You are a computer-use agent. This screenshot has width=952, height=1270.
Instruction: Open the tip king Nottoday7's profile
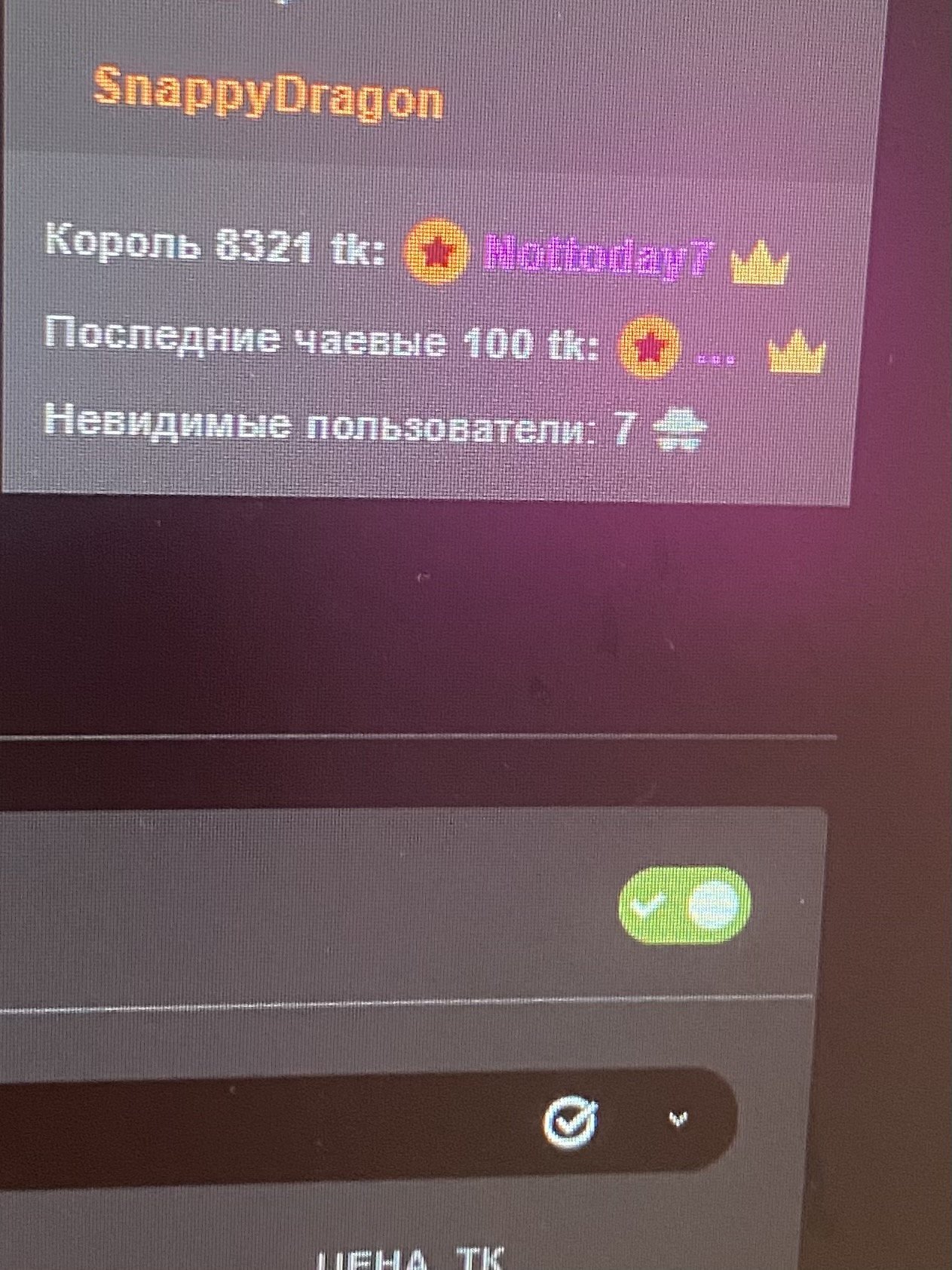[597, 255]
